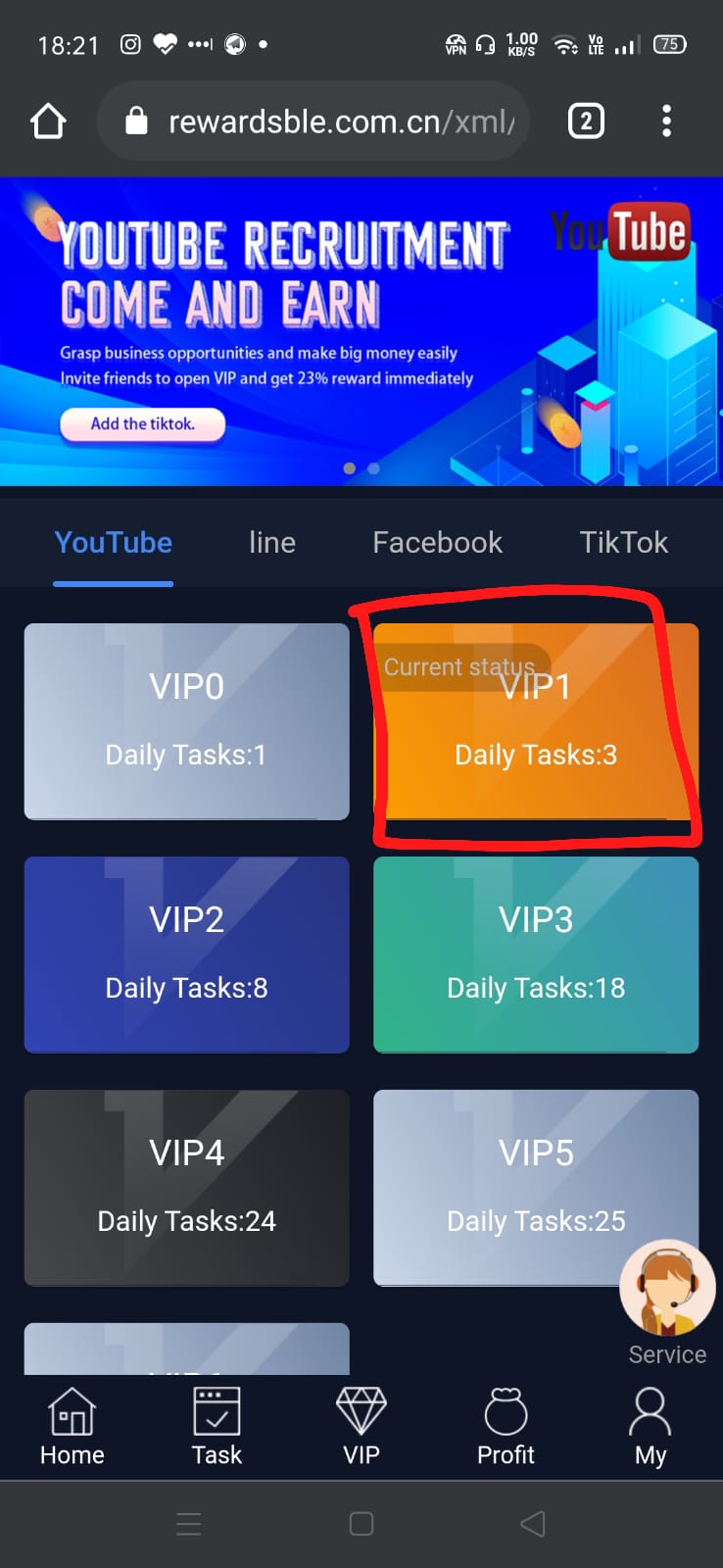Image resolution: width=723 pixels, height=1568 pixels.
Task: Switch to the TikTok tab
Action: pos(624,542)
